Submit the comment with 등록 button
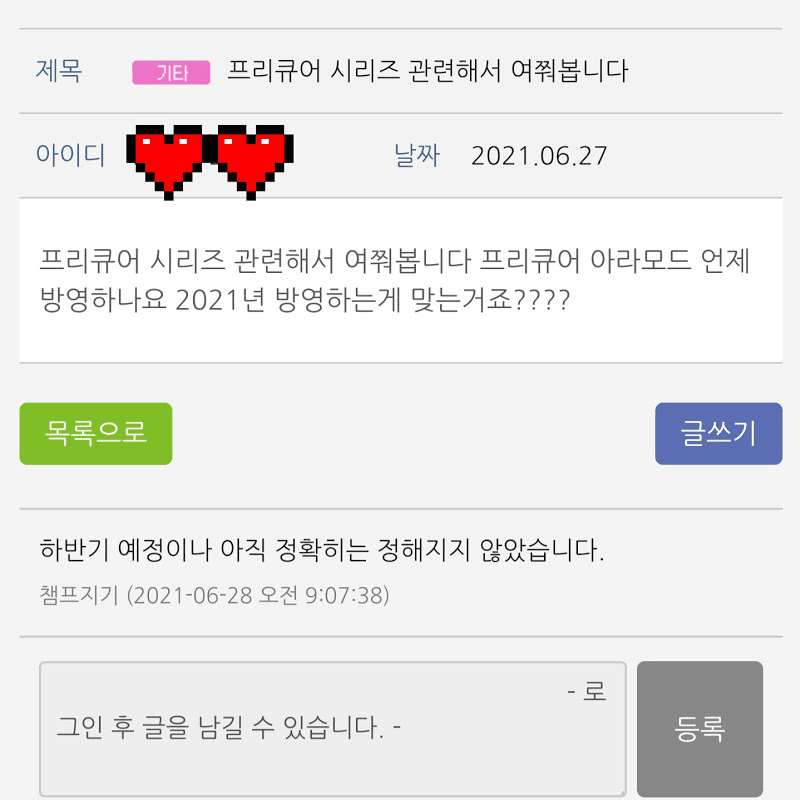Screen dimensions: 800x800 tap(699, 728)
